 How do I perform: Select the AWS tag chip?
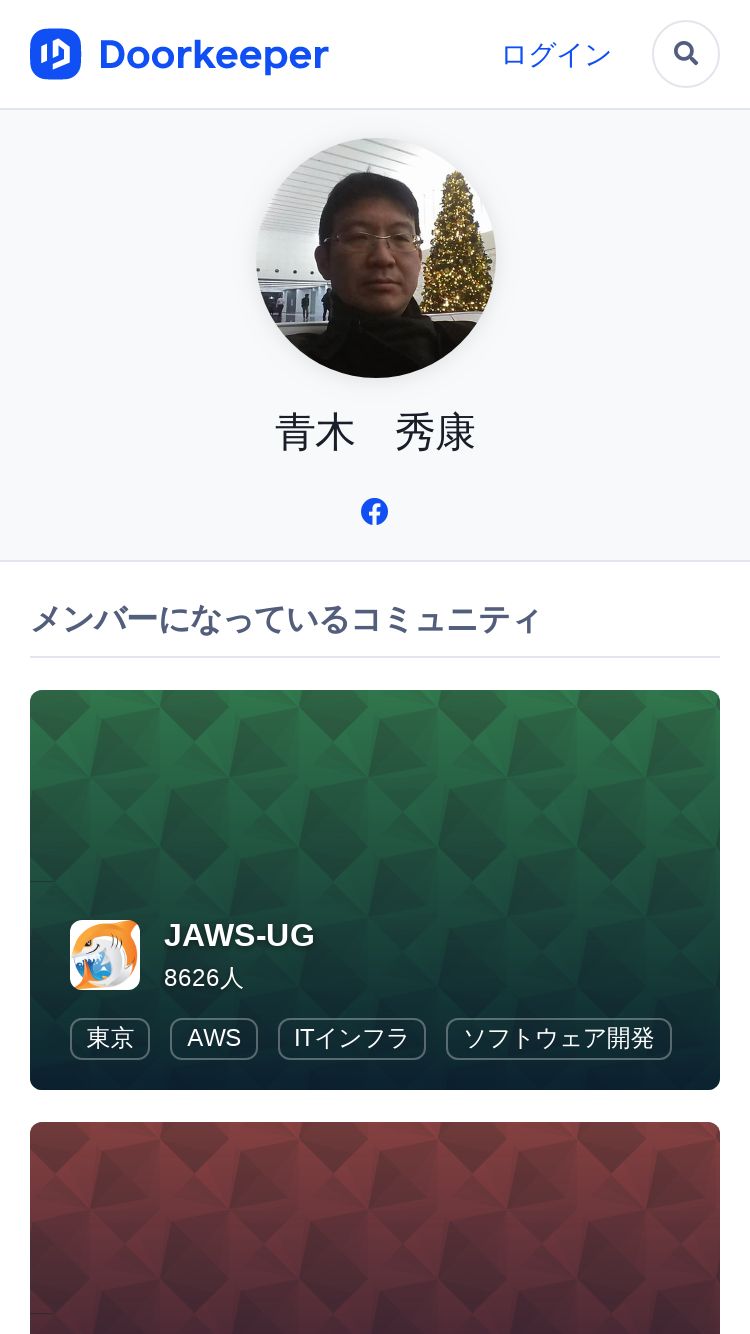pyautogui.click(x=214, y=1038)
